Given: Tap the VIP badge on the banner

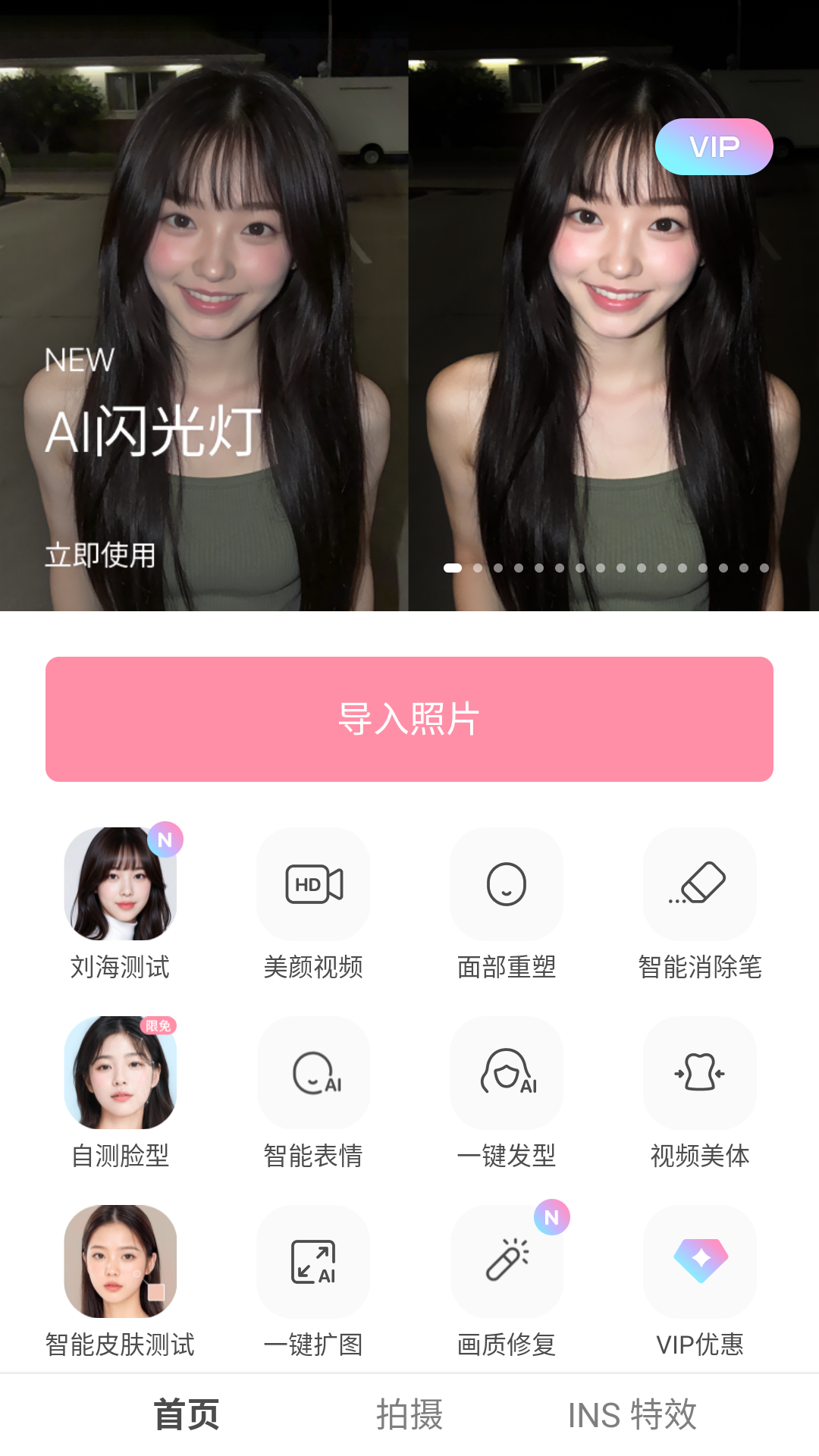Looking at the screenshot, I should [714, 146].
